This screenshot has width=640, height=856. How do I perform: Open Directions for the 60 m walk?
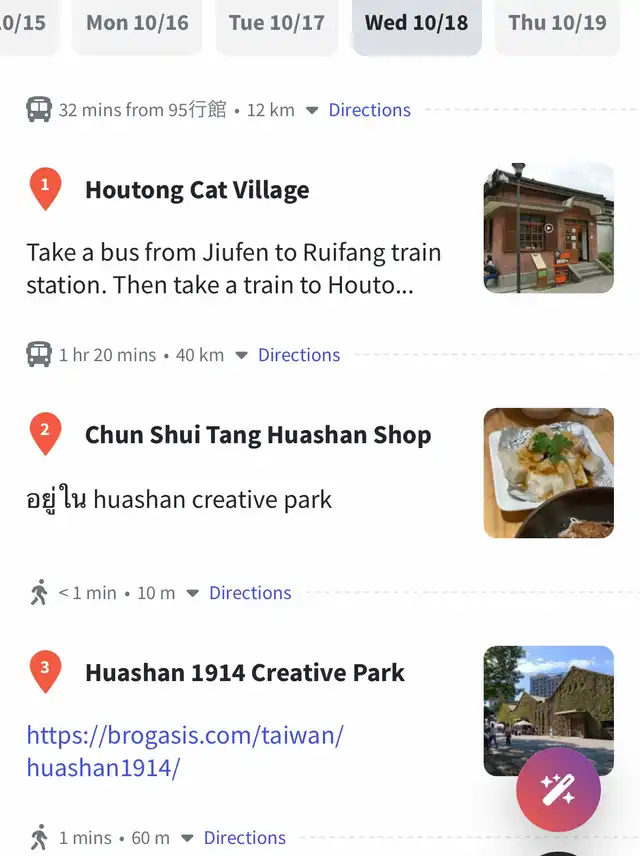tap(244, 838)
